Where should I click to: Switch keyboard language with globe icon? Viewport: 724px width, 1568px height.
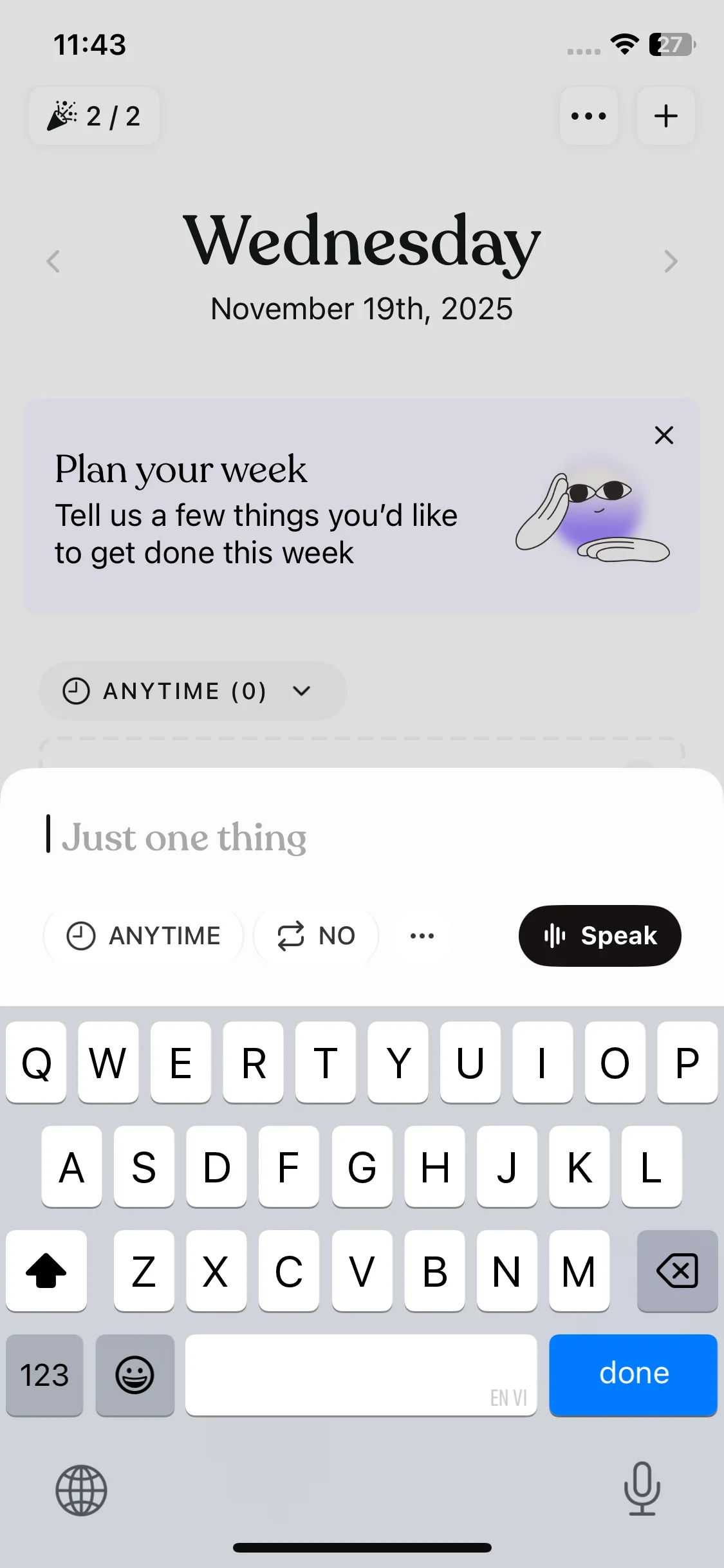pos(81,1490)
